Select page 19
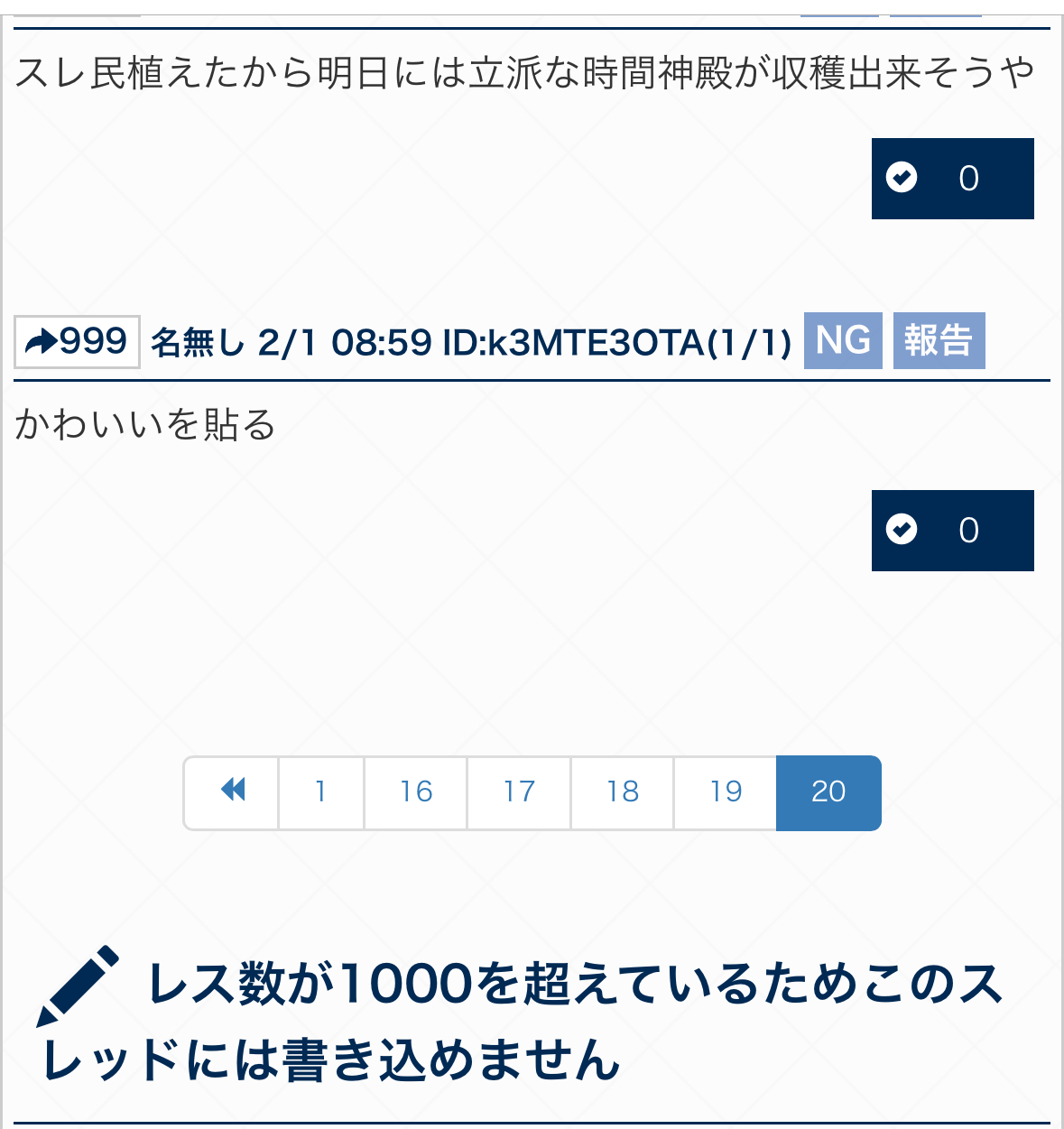The image size is (1064, 1129). point(726,791)
